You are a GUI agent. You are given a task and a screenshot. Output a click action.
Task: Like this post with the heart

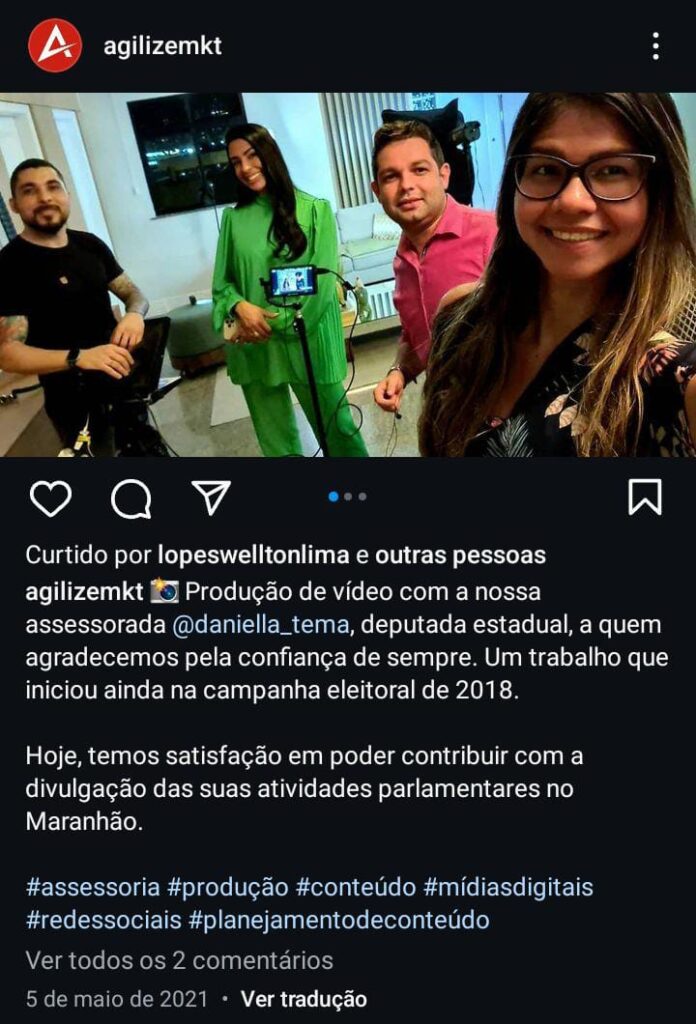click(50, 498)
